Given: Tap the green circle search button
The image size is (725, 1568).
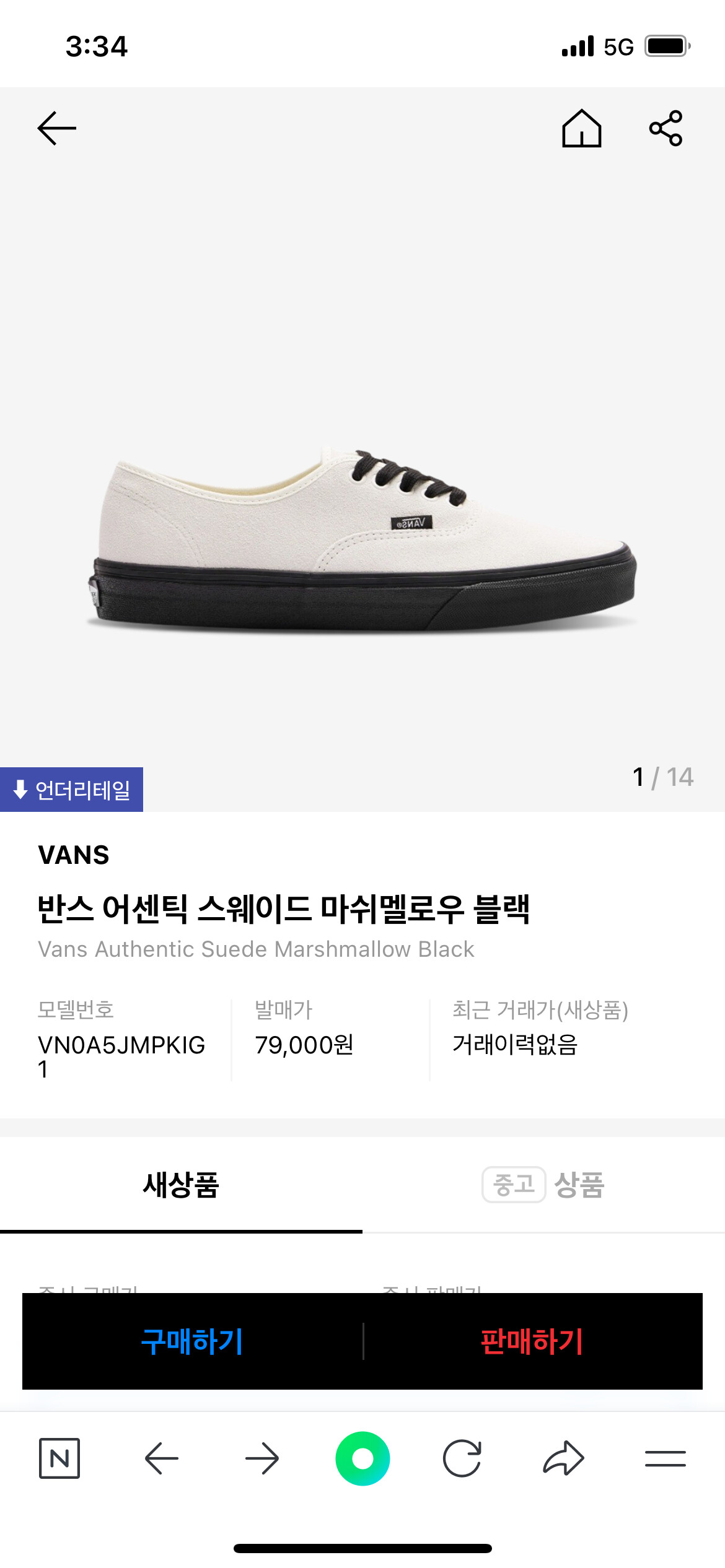Looking at the screenshot, I should 362,1458.
